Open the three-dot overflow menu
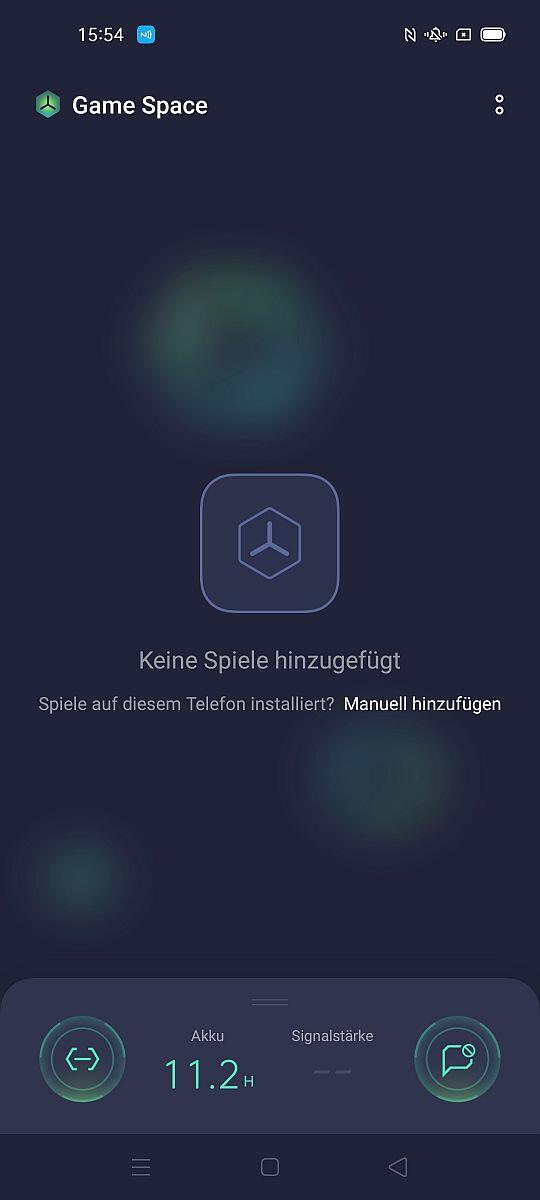The width and height of the screenshot is (540, 1200). coord(499,105)
